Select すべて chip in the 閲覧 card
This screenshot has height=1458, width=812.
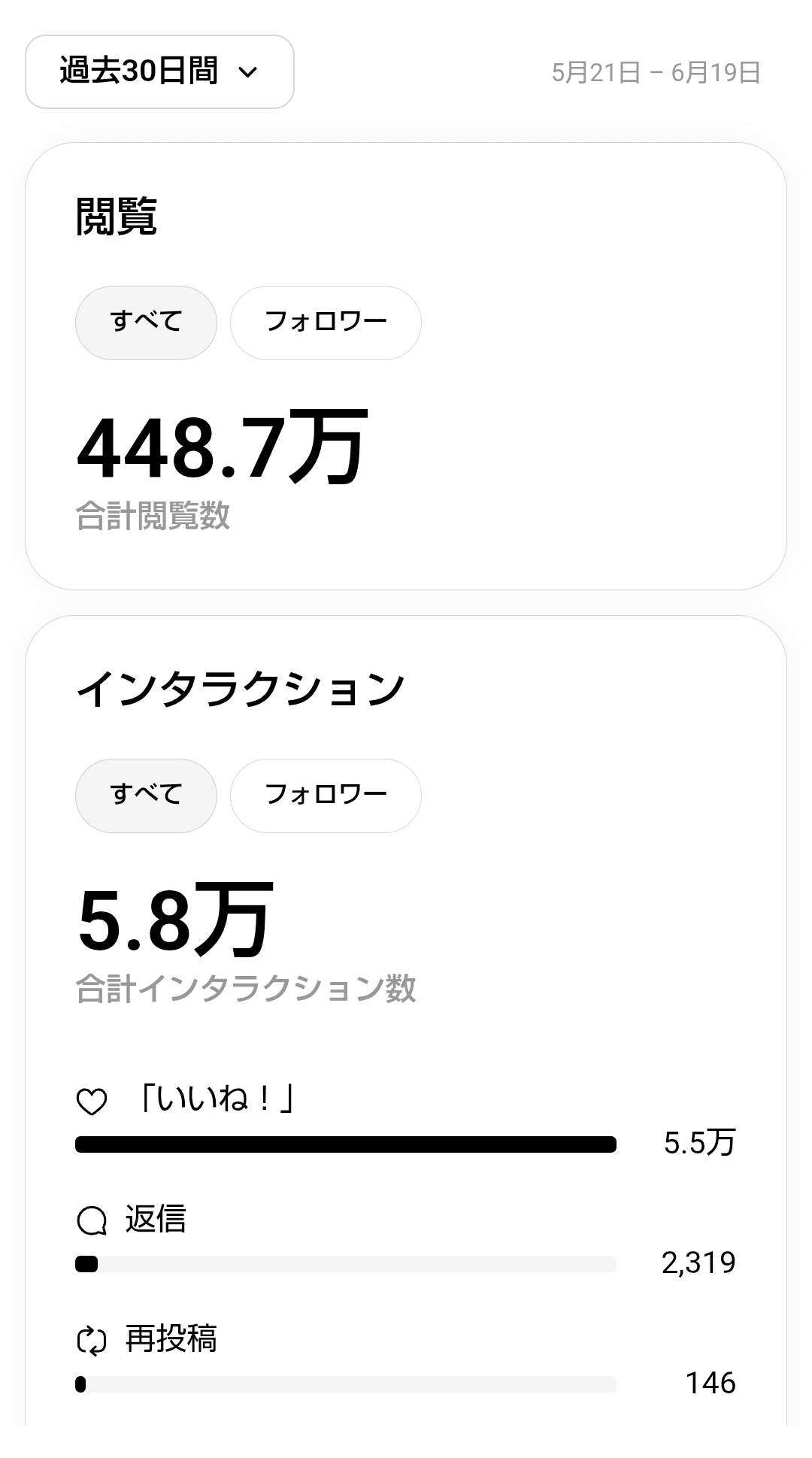(146, 323)
